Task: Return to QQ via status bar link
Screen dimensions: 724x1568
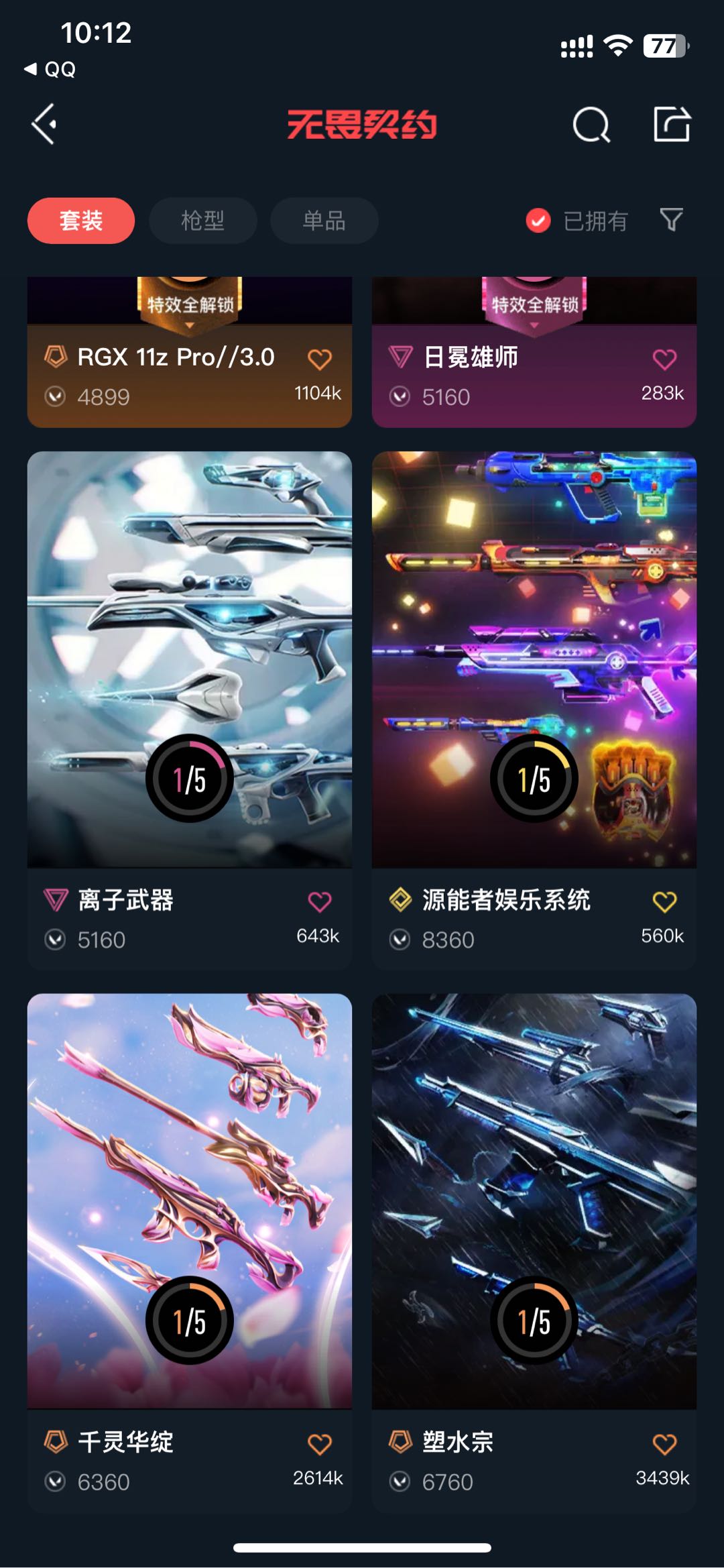Action: pyautogui.click(x=50, y=69)
